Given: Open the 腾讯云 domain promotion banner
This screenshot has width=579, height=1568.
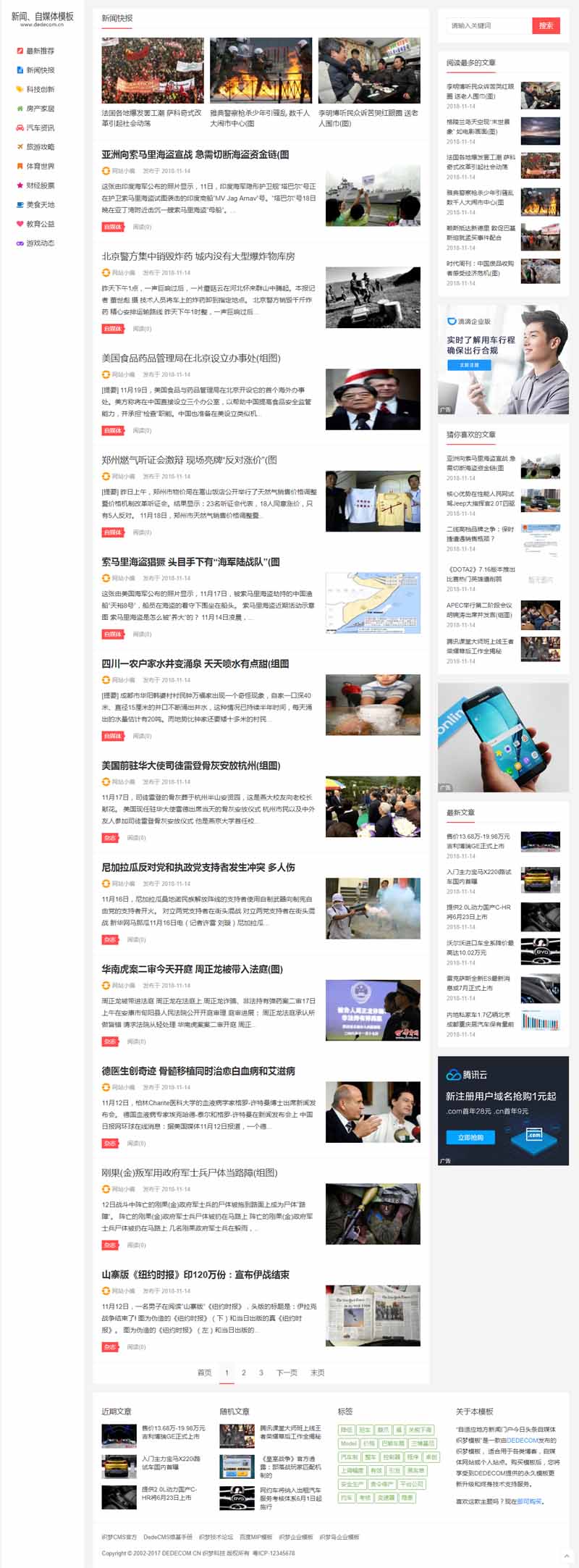Looking at the screenshot, I should point(503,1110).
